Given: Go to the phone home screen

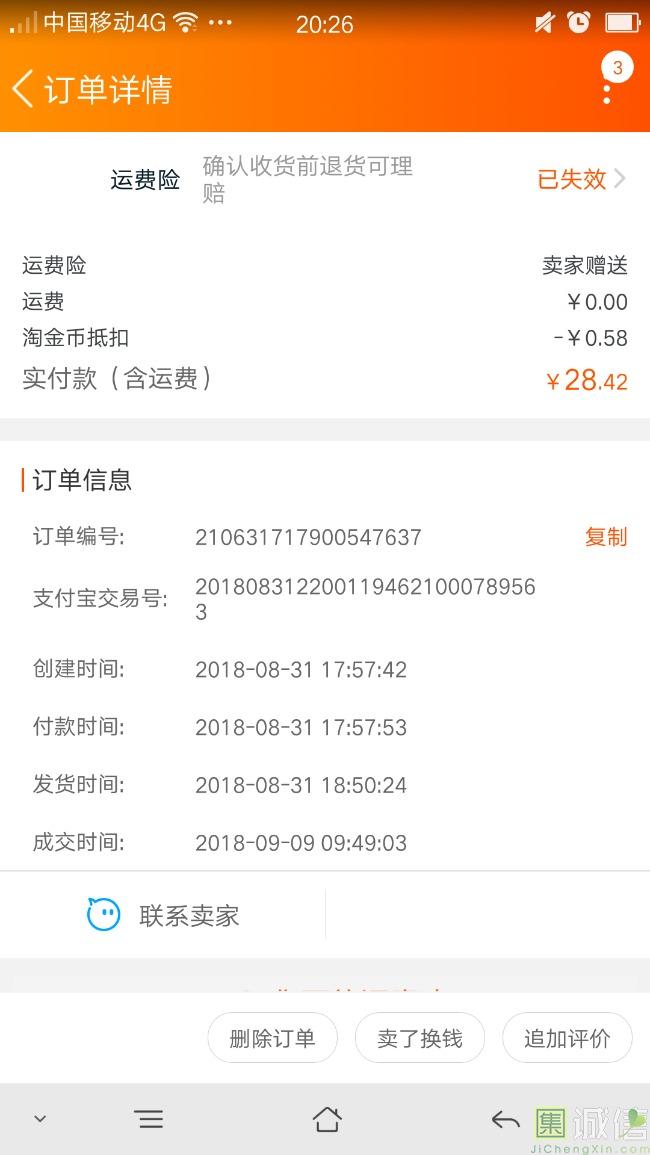Looking at the screenshot, I should pos(327,1120).
